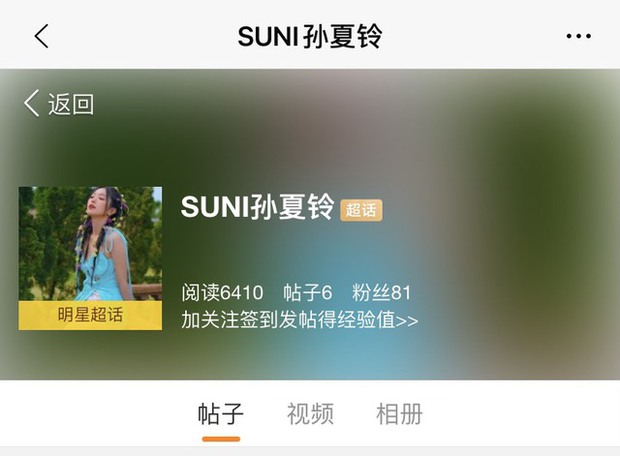Open the SUNI孙夏铃 super topic avatar

point(90,257)
